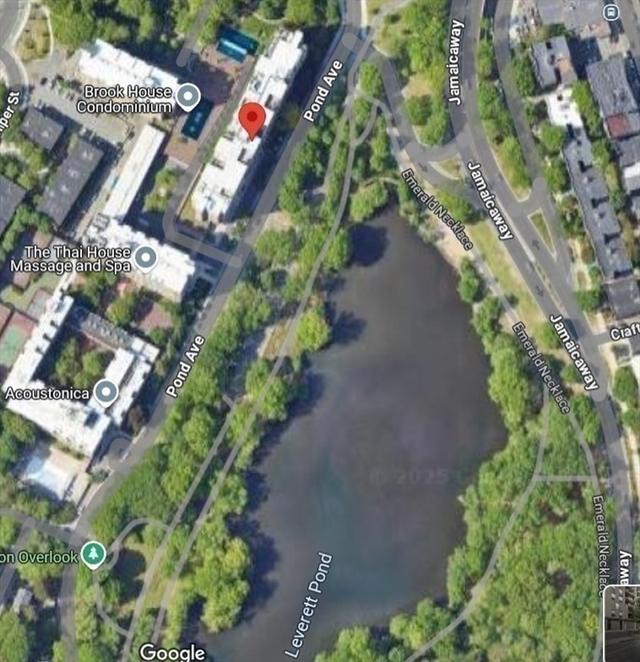Tap the red location pin marker

[x=252, y=118]
